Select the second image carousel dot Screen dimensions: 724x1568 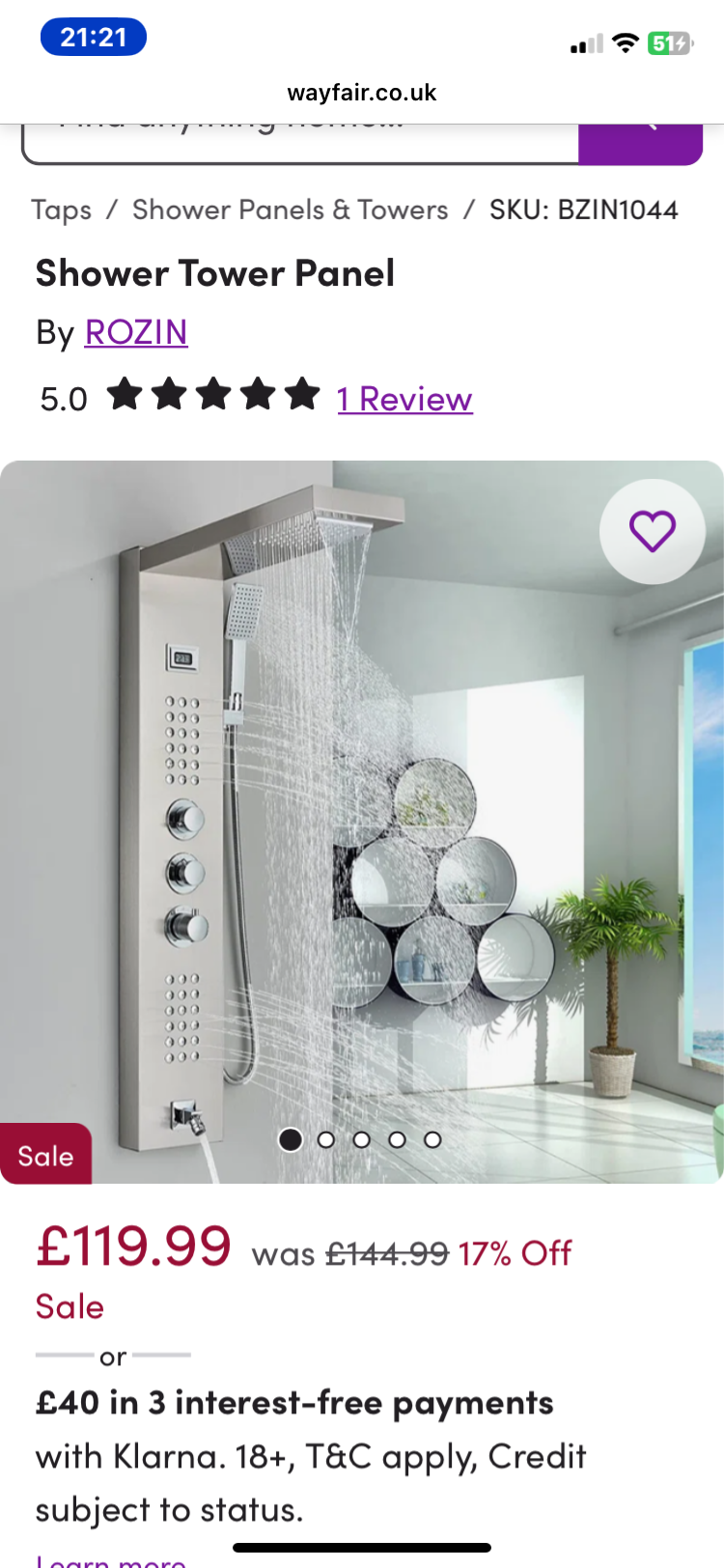click(x=326, y=1140)
